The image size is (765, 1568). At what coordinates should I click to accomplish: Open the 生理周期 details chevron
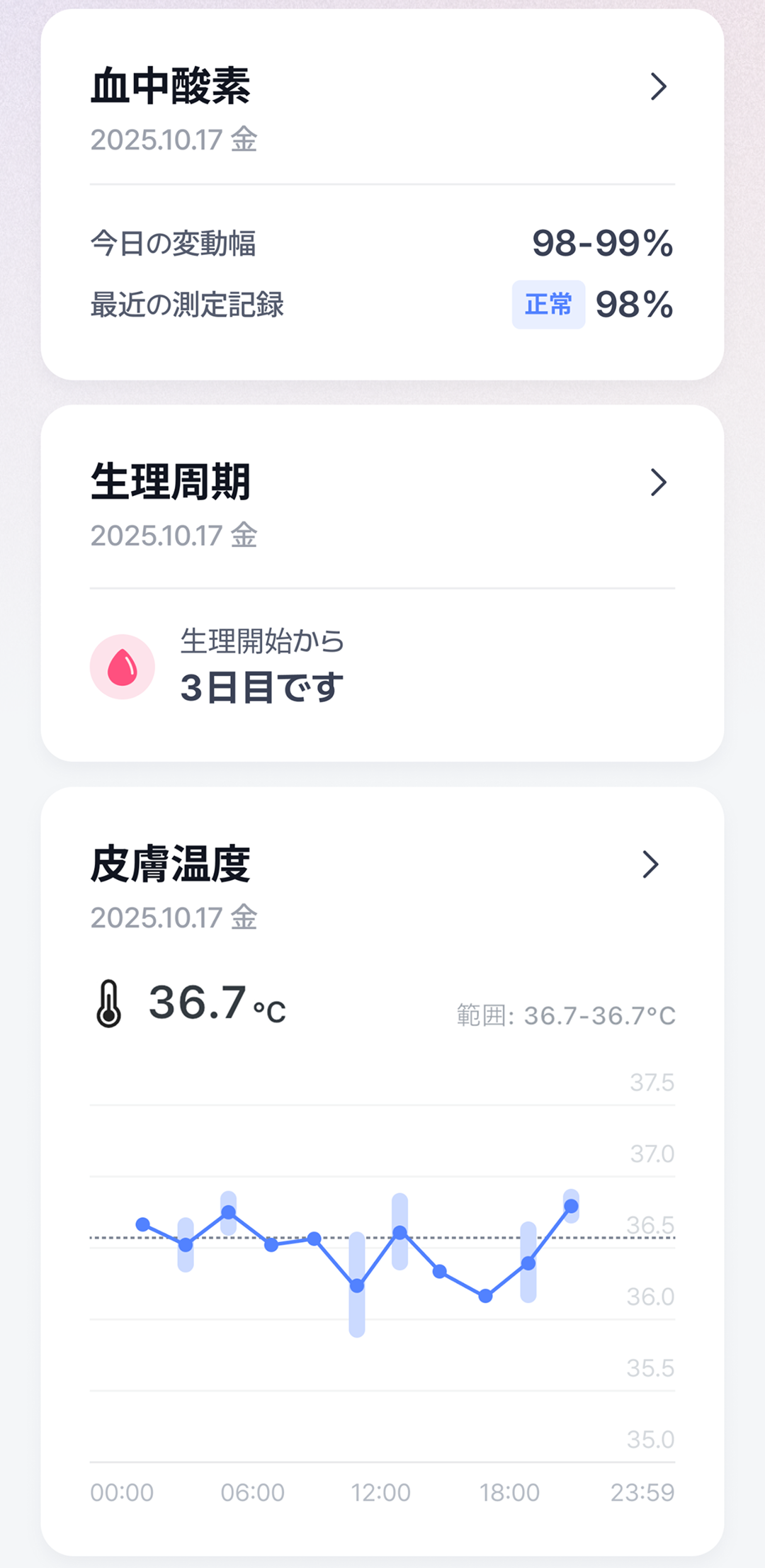coord(658,483)
